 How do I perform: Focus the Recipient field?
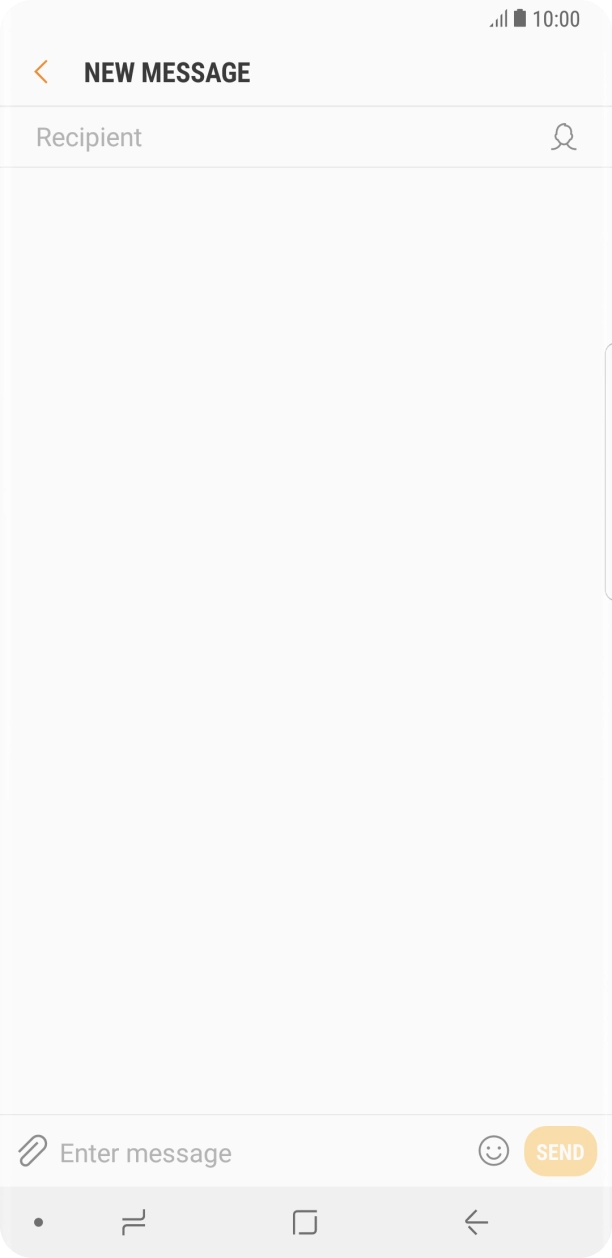click(x=280, y=137)
